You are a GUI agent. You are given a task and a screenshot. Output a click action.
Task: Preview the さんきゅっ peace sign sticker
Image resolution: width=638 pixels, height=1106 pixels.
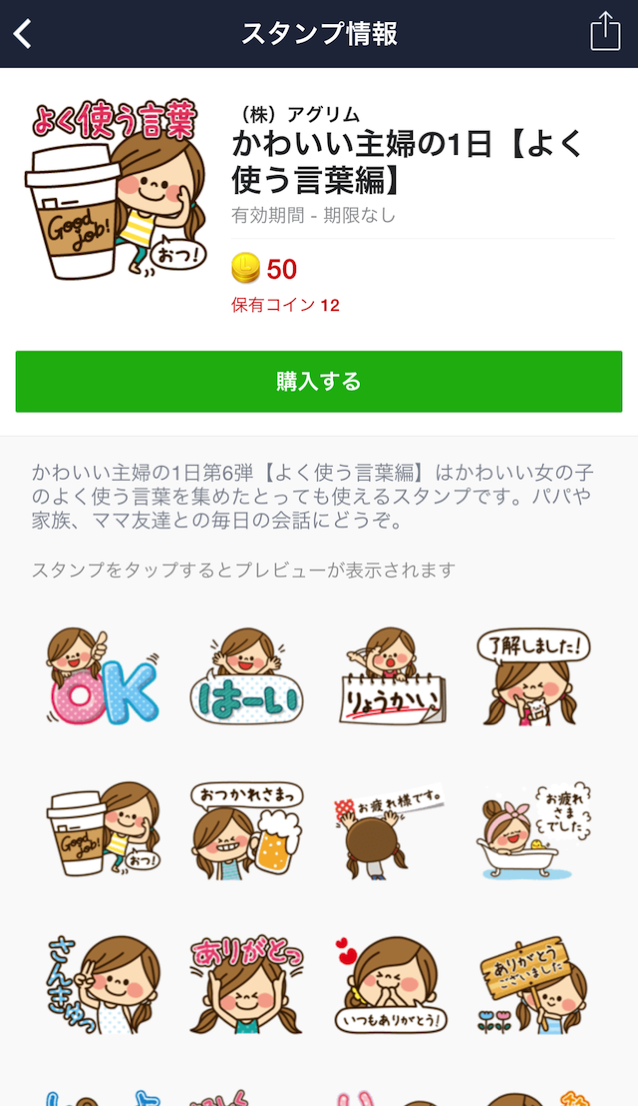point(102,984)
